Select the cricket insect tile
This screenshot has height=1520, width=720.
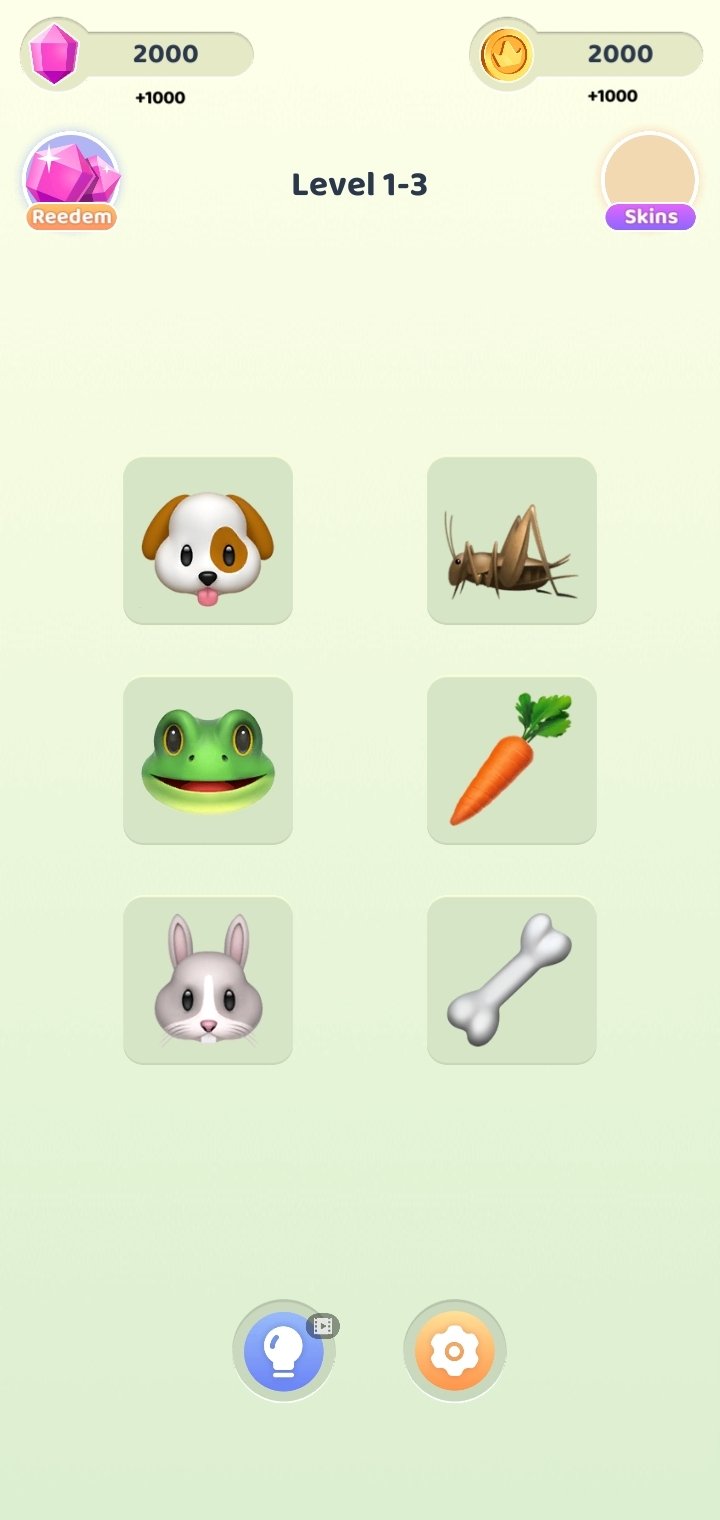pyautogui.click(x=512, y=541)
